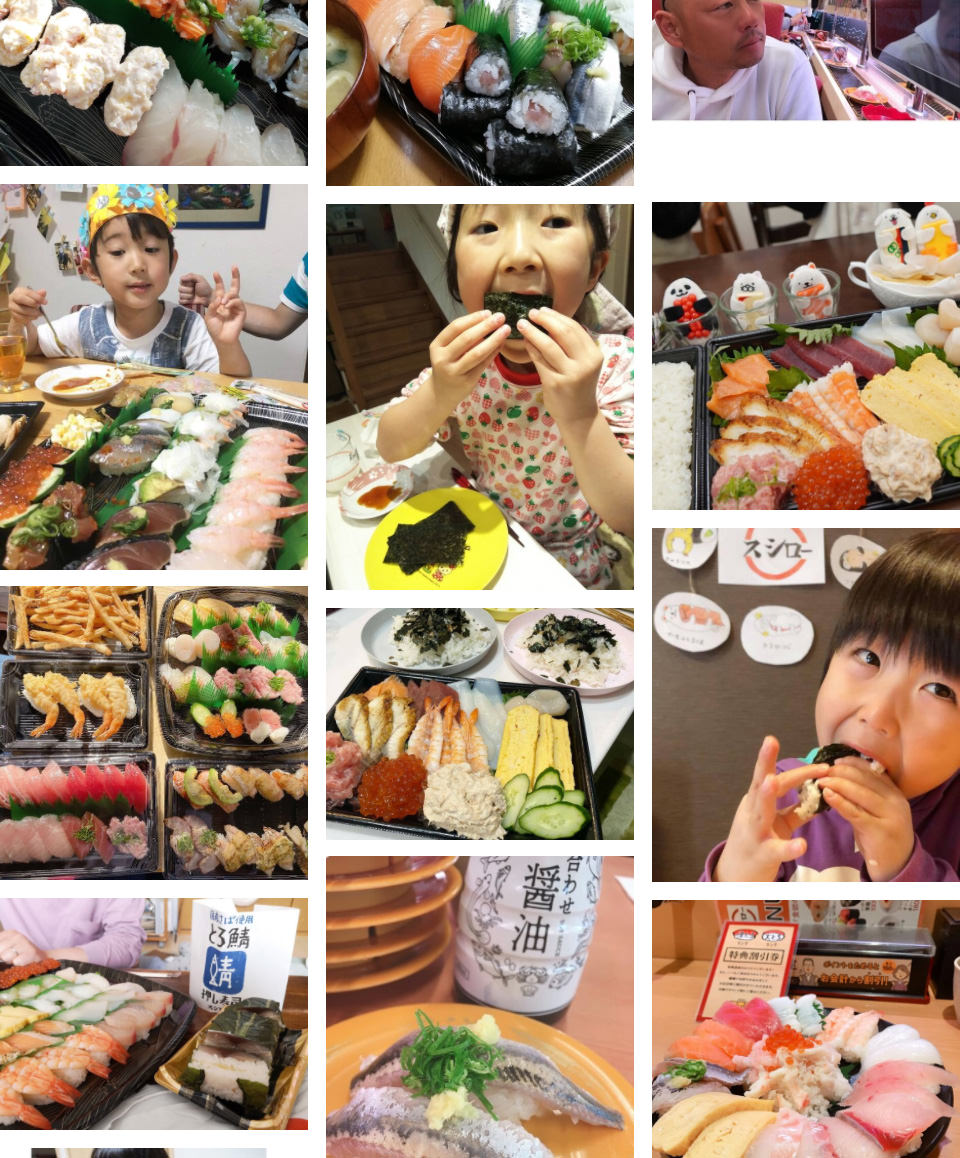
Task: Open photo of boy wearing flower crown
Action: [x=153, y=377]
